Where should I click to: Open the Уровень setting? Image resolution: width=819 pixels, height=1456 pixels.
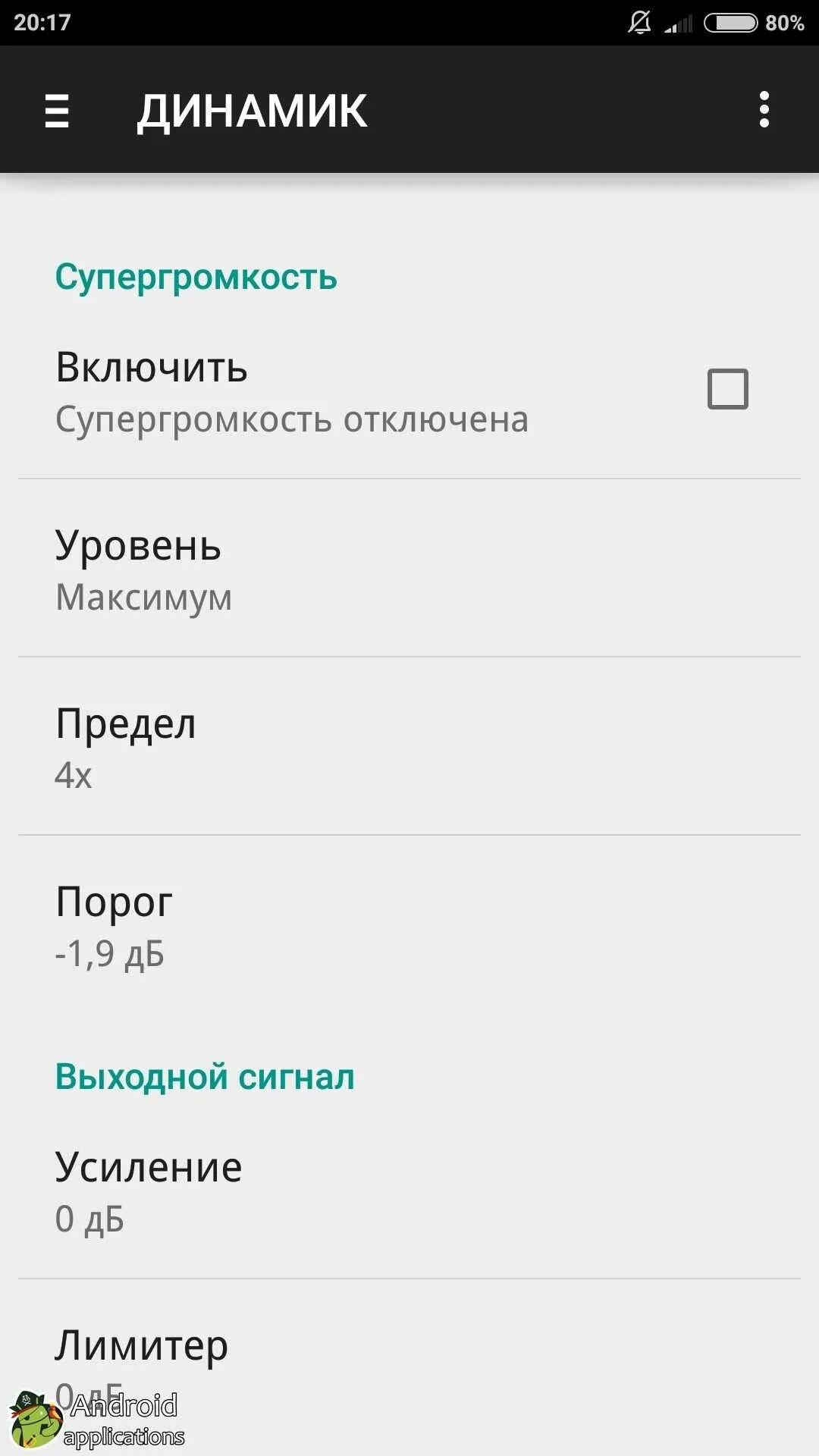pyautogui.click(x=409, y=569)
